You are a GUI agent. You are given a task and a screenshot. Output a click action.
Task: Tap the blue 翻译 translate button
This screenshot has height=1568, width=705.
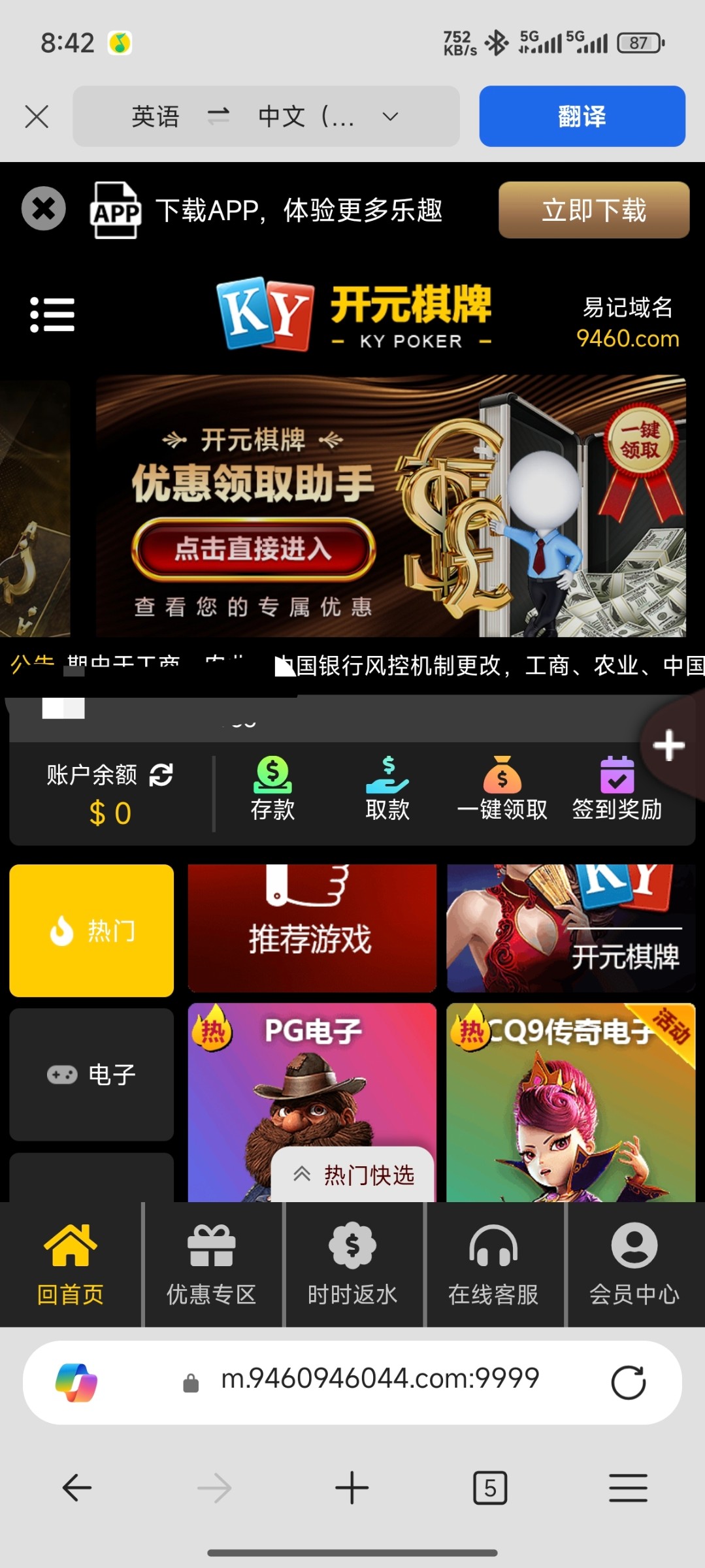tap(582, 117)
